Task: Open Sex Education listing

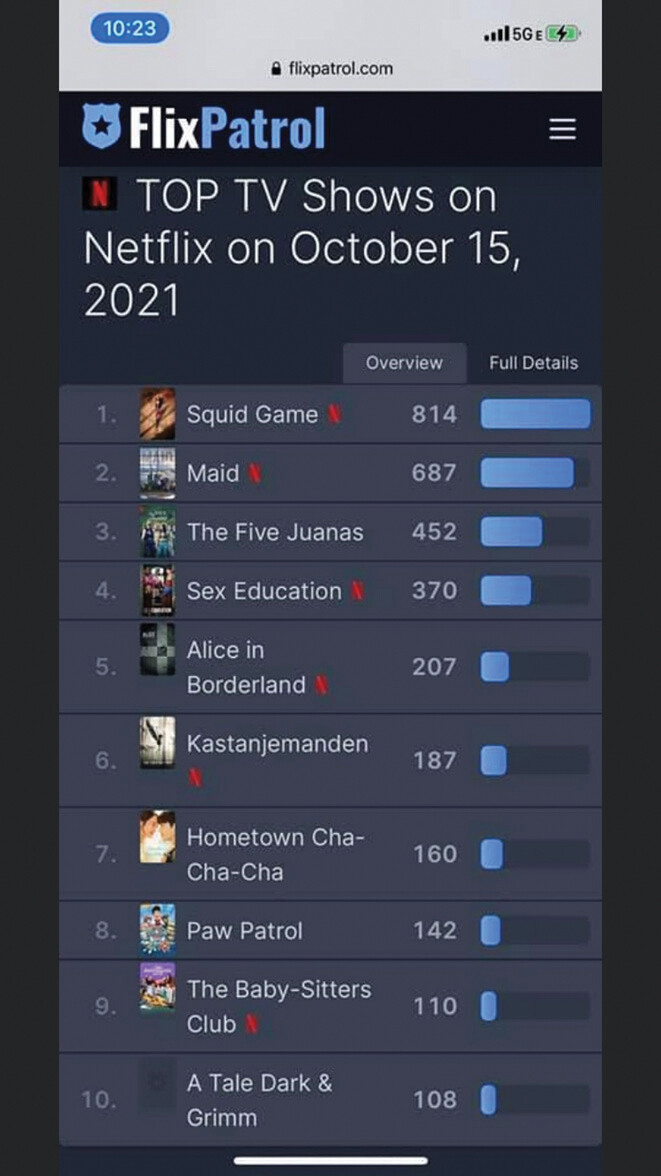Action: (x=264, y=591)
